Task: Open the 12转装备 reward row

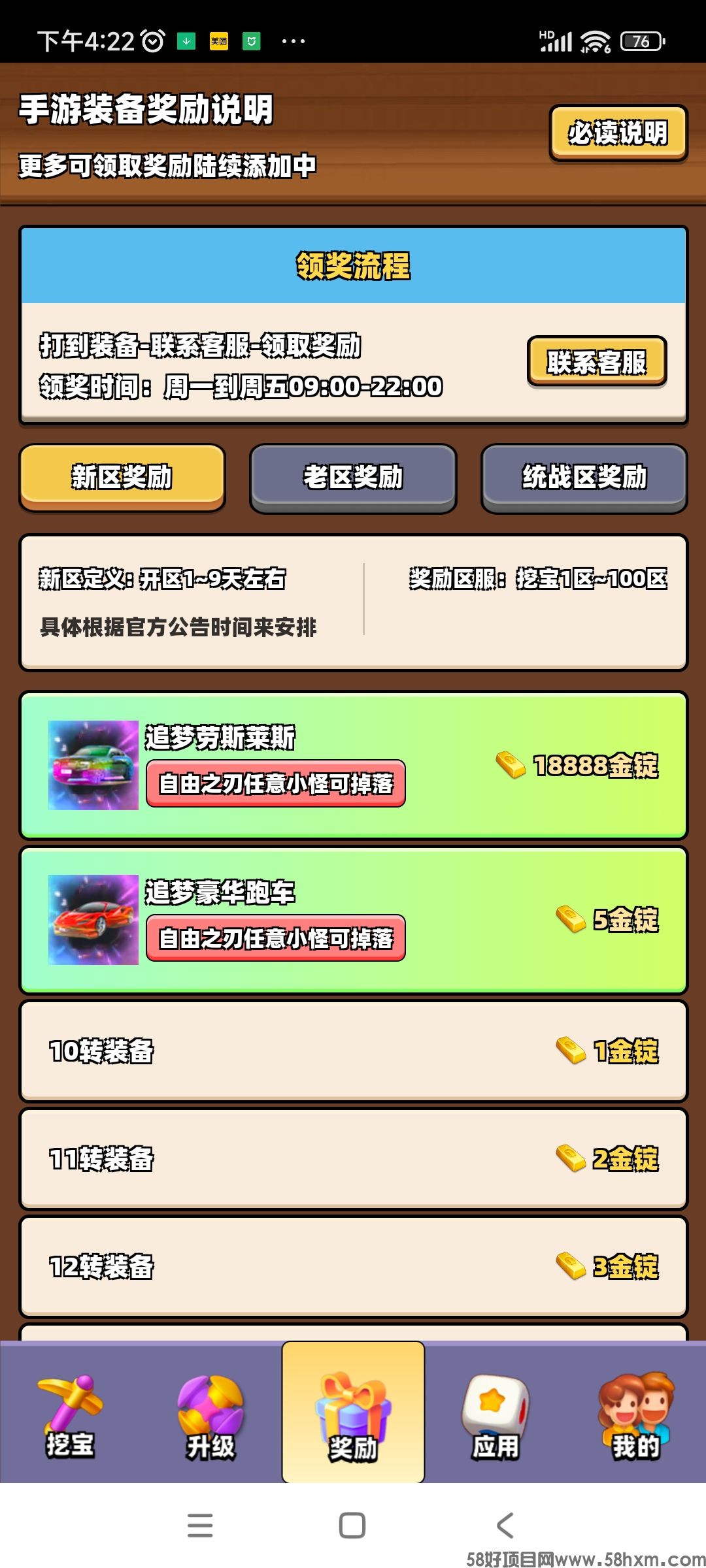Action: [353, 1266]
